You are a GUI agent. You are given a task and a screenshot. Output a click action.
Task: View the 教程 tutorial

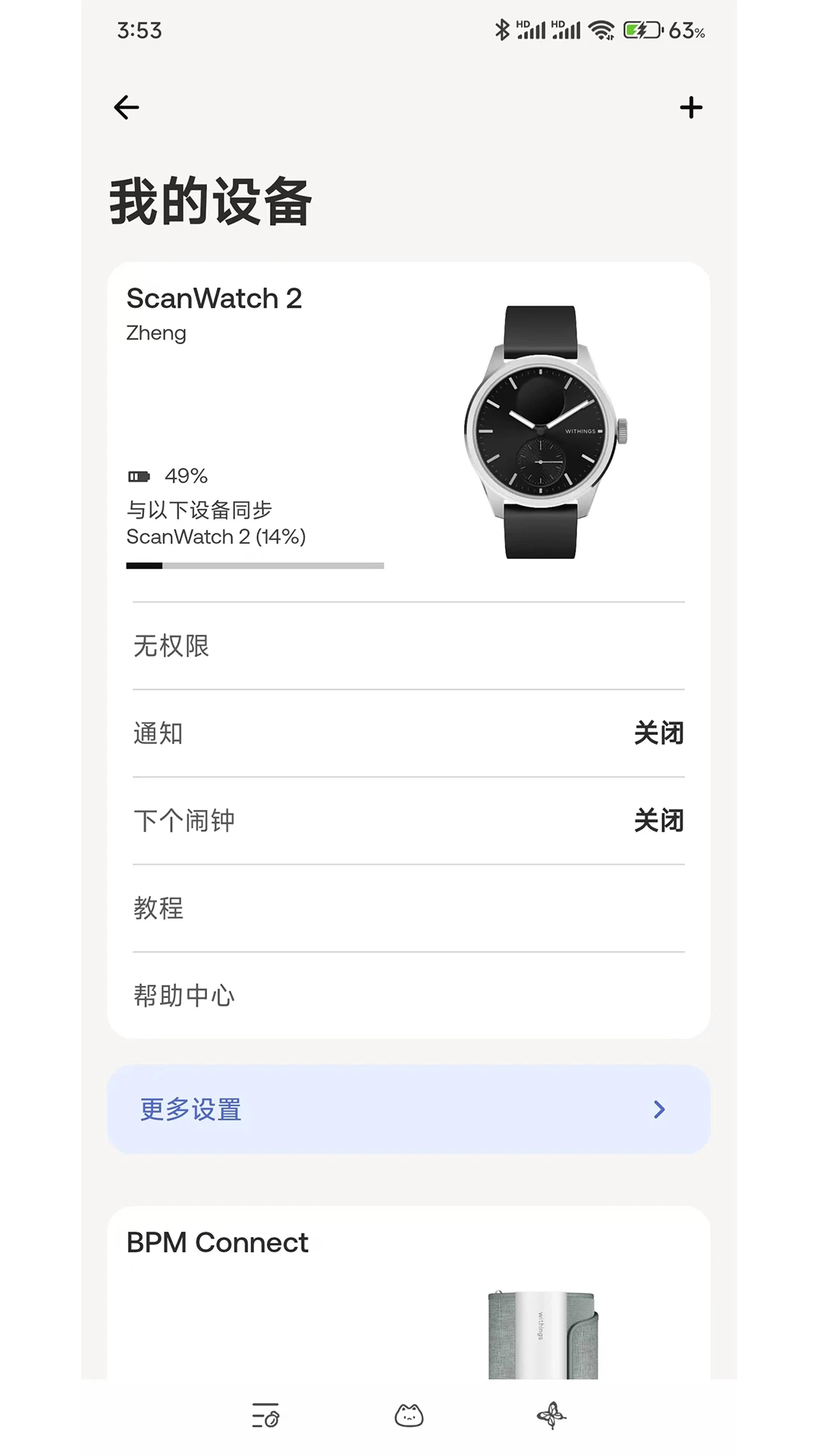(x=409, y=908)
